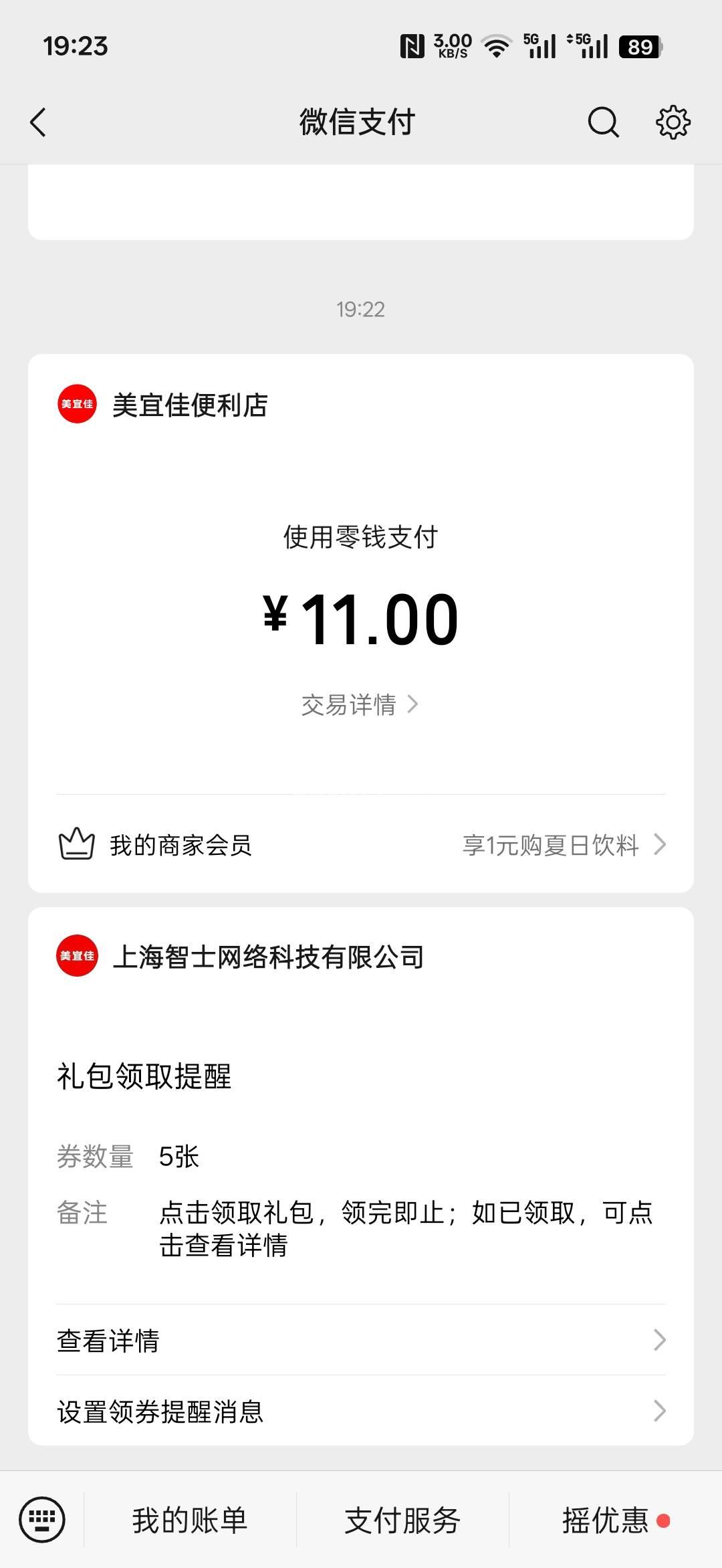Select 摇优惠

[607, 1521]
